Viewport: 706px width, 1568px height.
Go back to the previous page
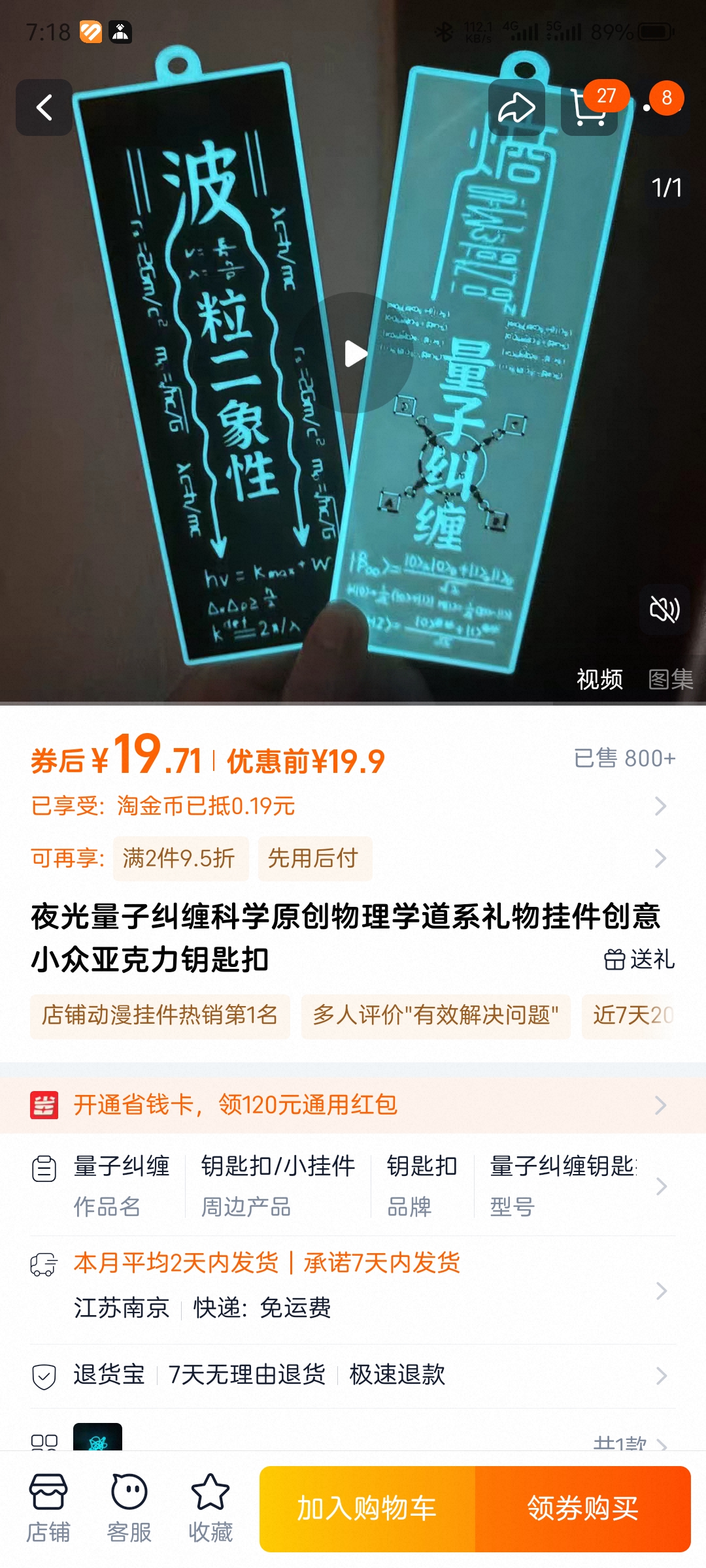coord(44,108)
